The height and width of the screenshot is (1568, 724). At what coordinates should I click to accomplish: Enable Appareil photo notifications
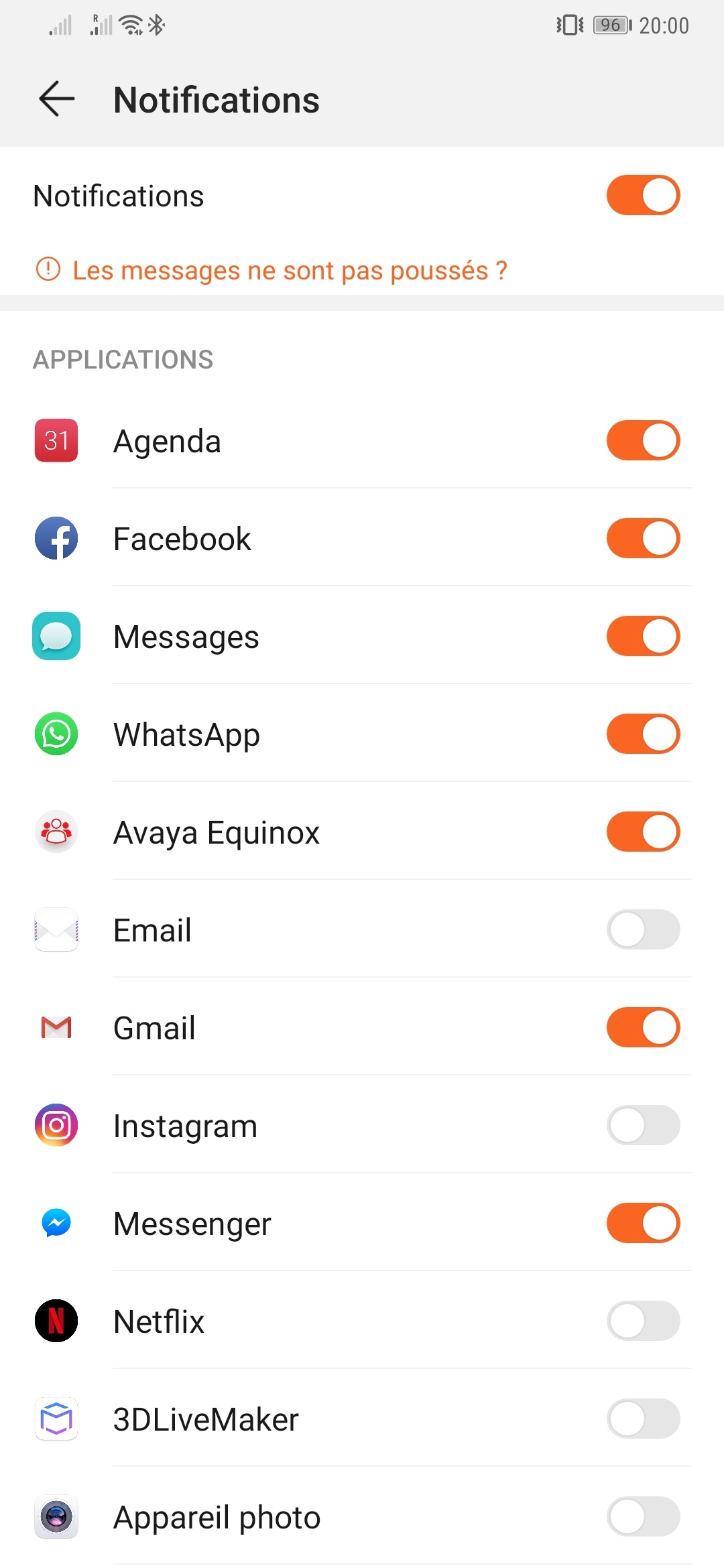click(x=643, y=1516)
